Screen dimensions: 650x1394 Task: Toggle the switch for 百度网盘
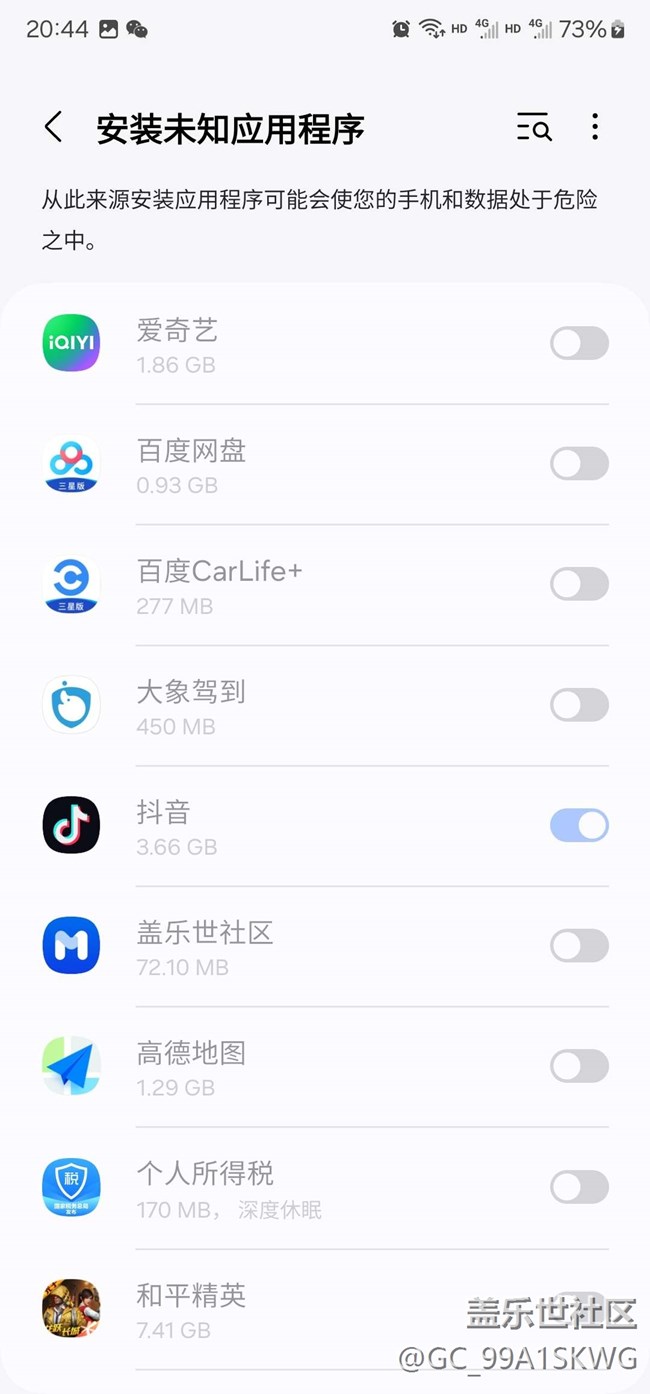pos(579,464)
